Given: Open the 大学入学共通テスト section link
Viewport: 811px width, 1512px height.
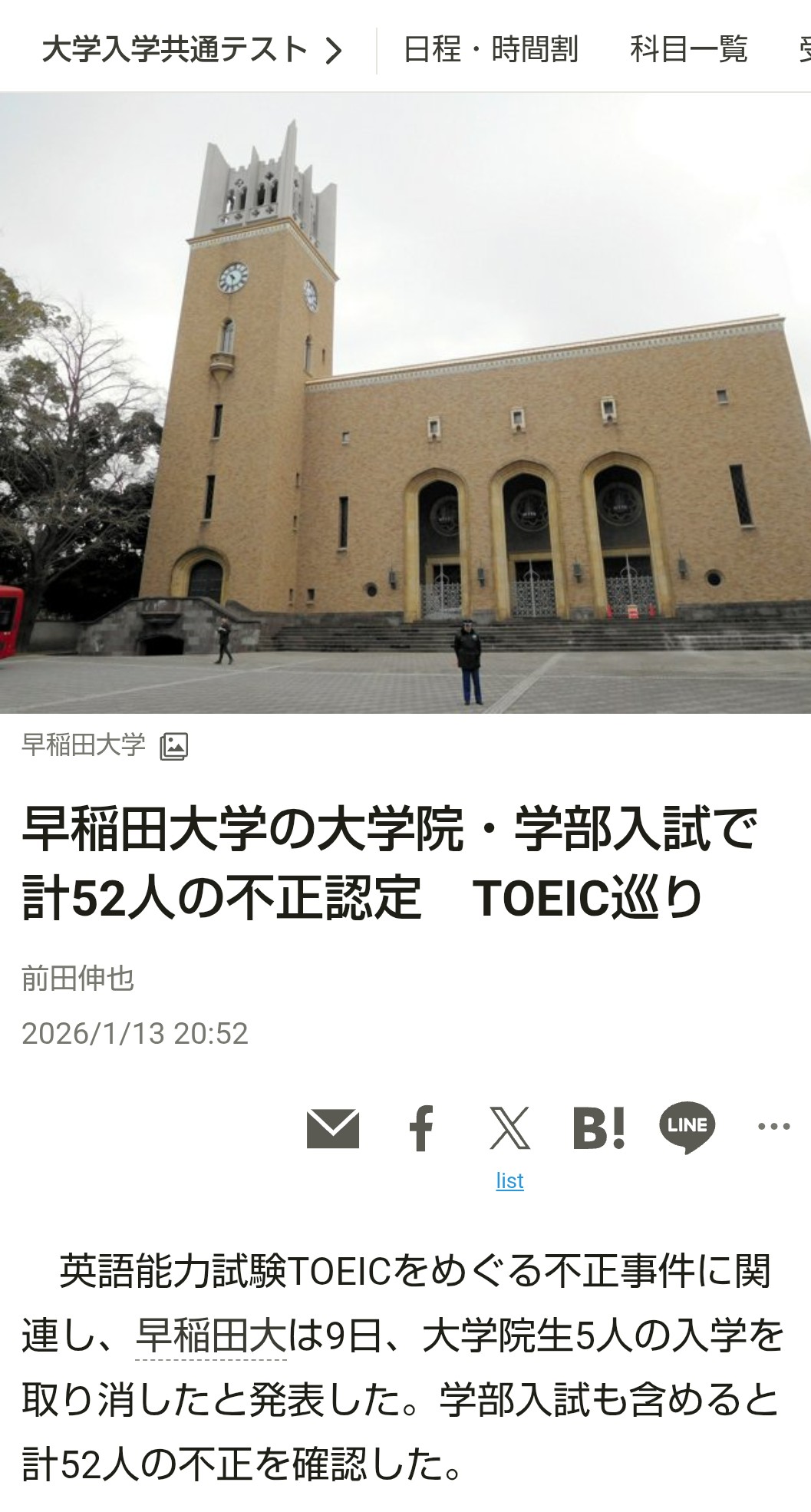Looking at the screenshot, I should click(192, 50).
